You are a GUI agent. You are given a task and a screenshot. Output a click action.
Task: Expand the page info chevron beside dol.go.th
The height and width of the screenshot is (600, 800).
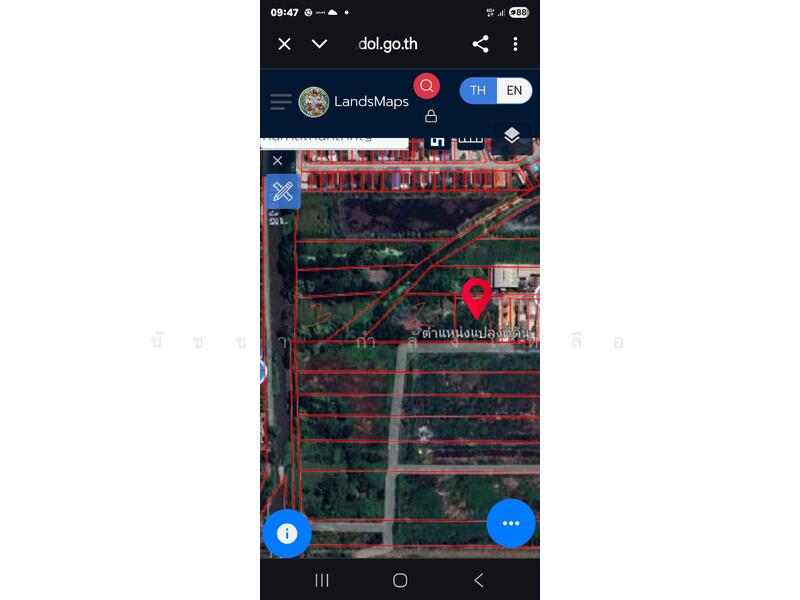click(319, 44)
